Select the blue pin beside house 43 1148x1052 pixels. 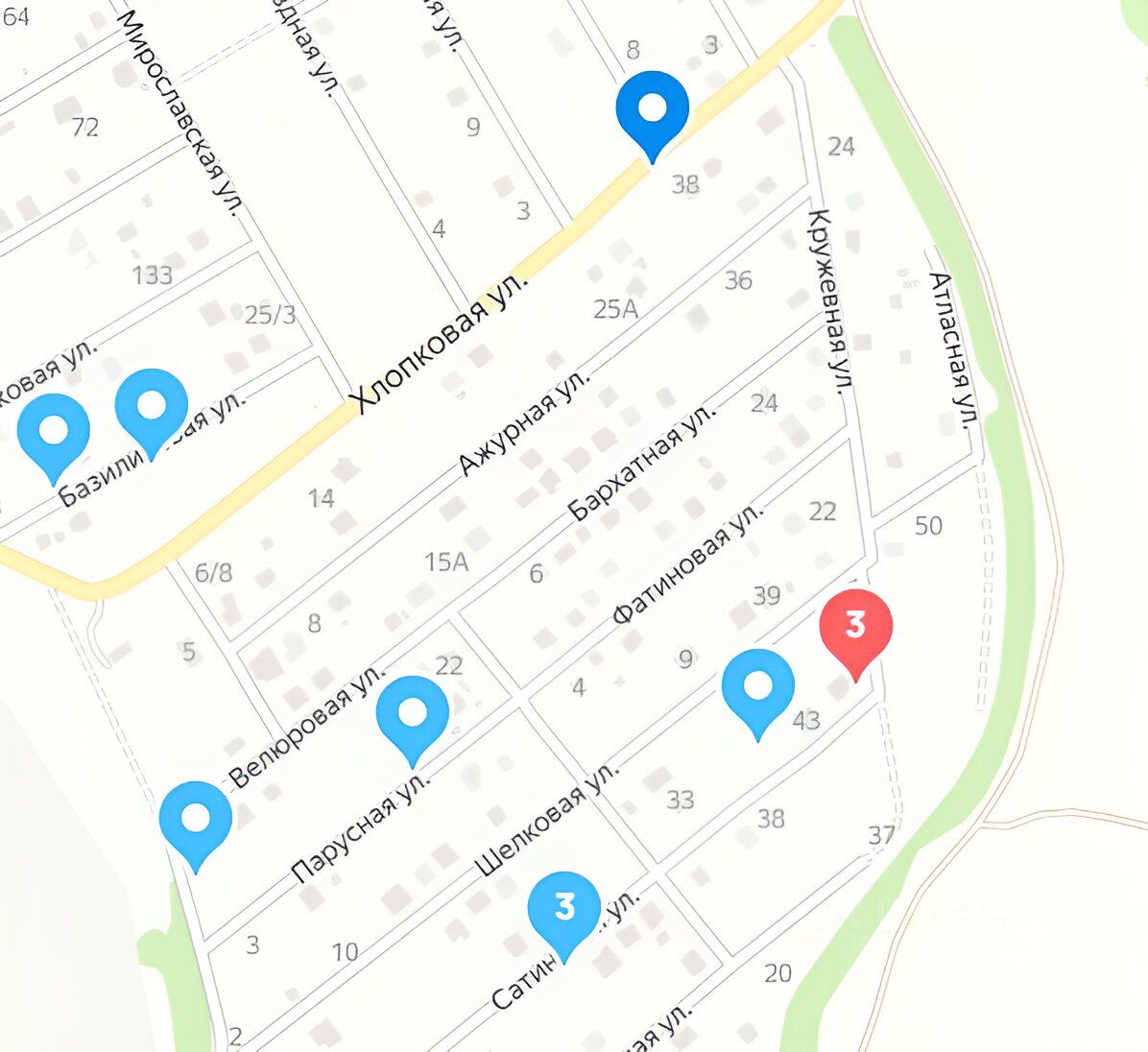758,686
